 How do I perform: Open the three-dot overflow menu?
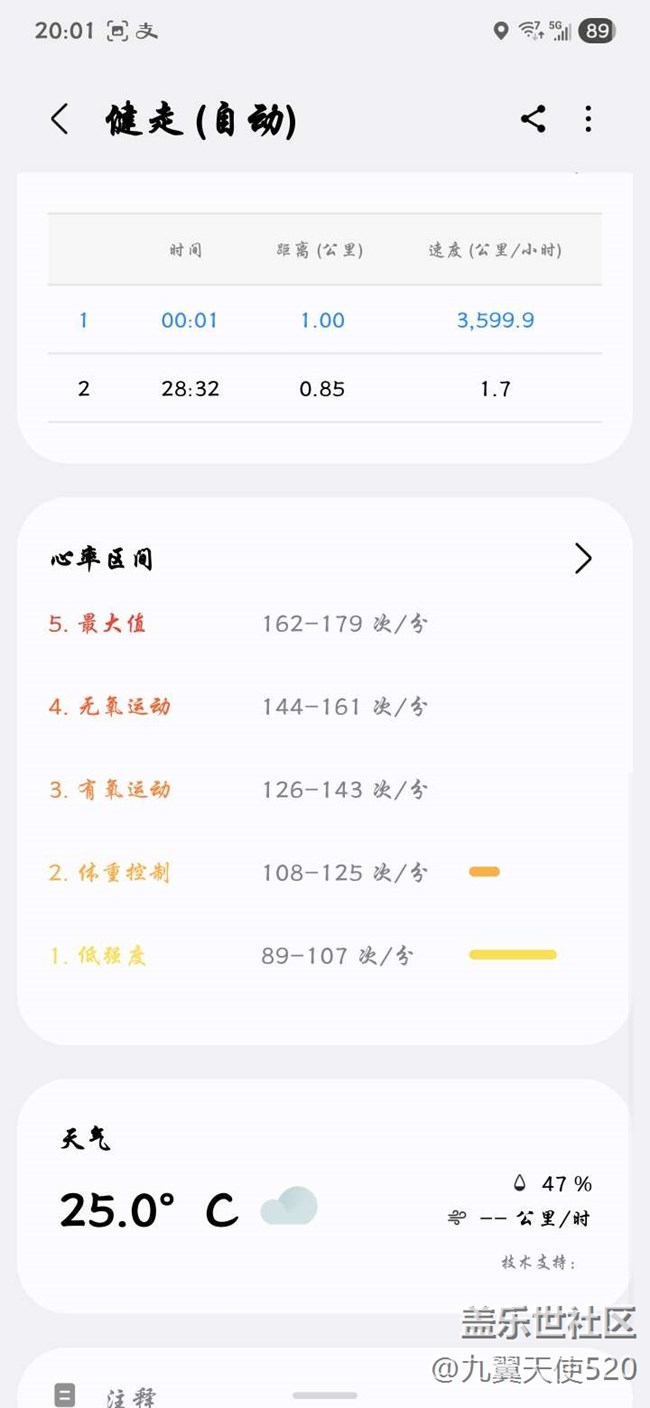588,119
